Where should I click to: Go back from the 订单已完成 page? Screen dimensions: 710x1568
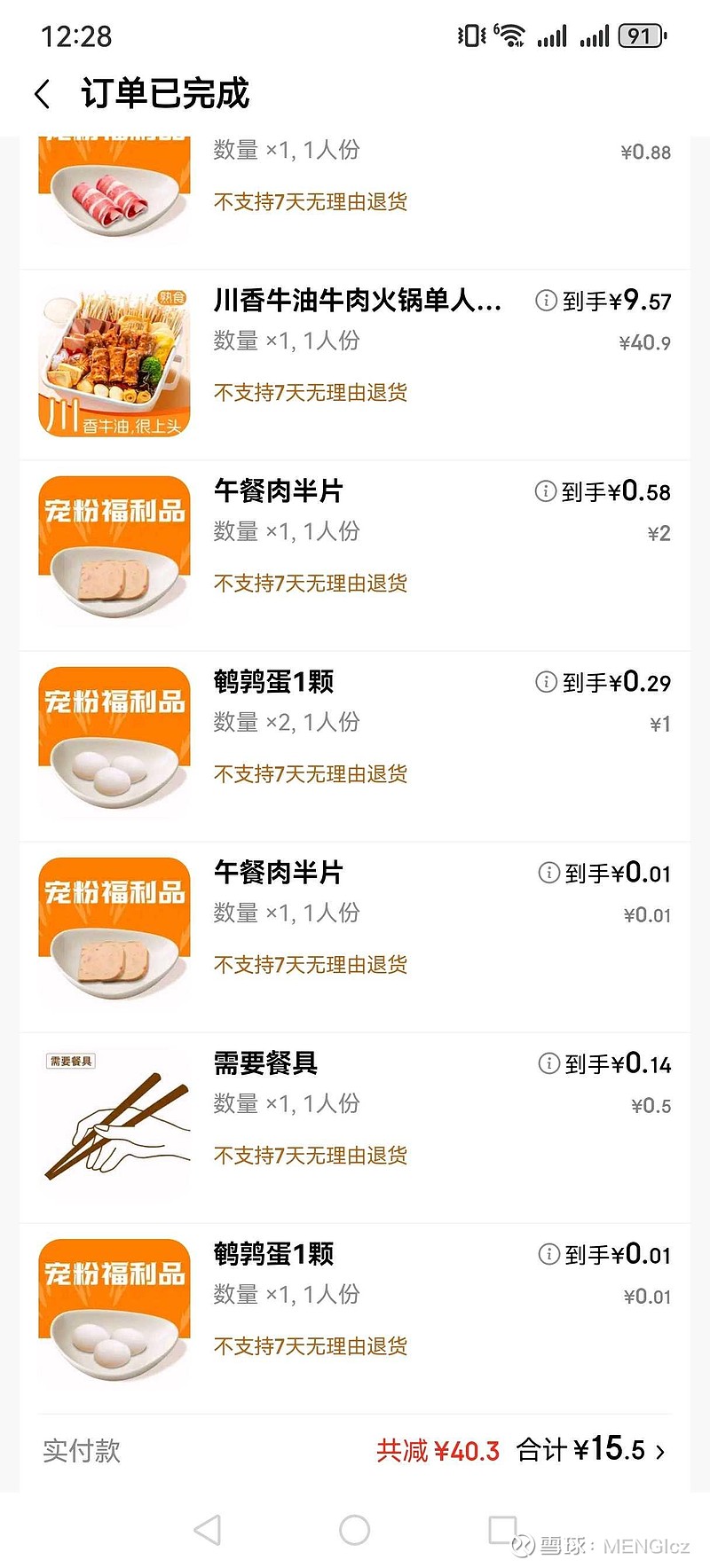pos(42,94)
